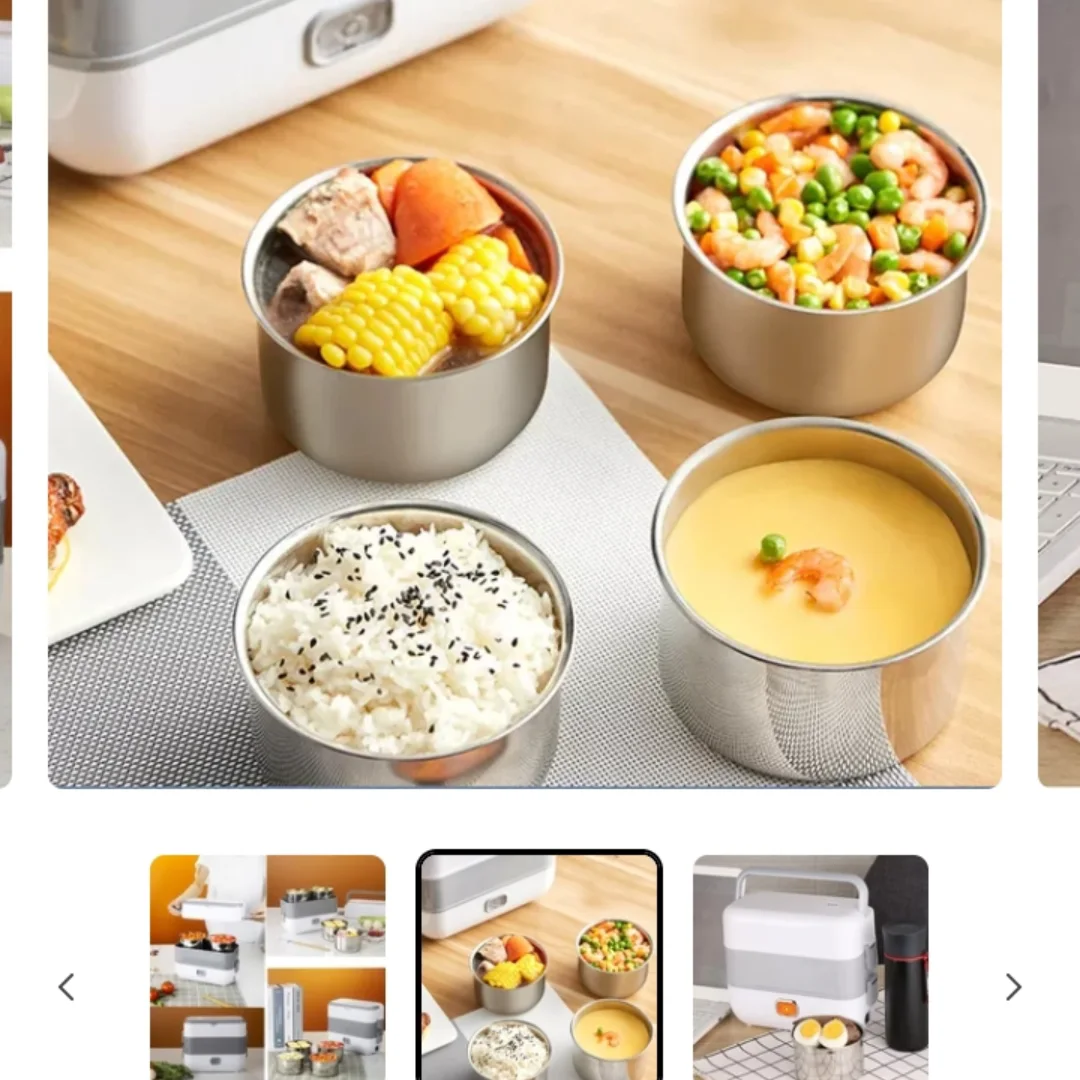This screenshot has height=1080, width=1080.
Task: Show next thumbnails with right arrow
Action: point(1013,987)
